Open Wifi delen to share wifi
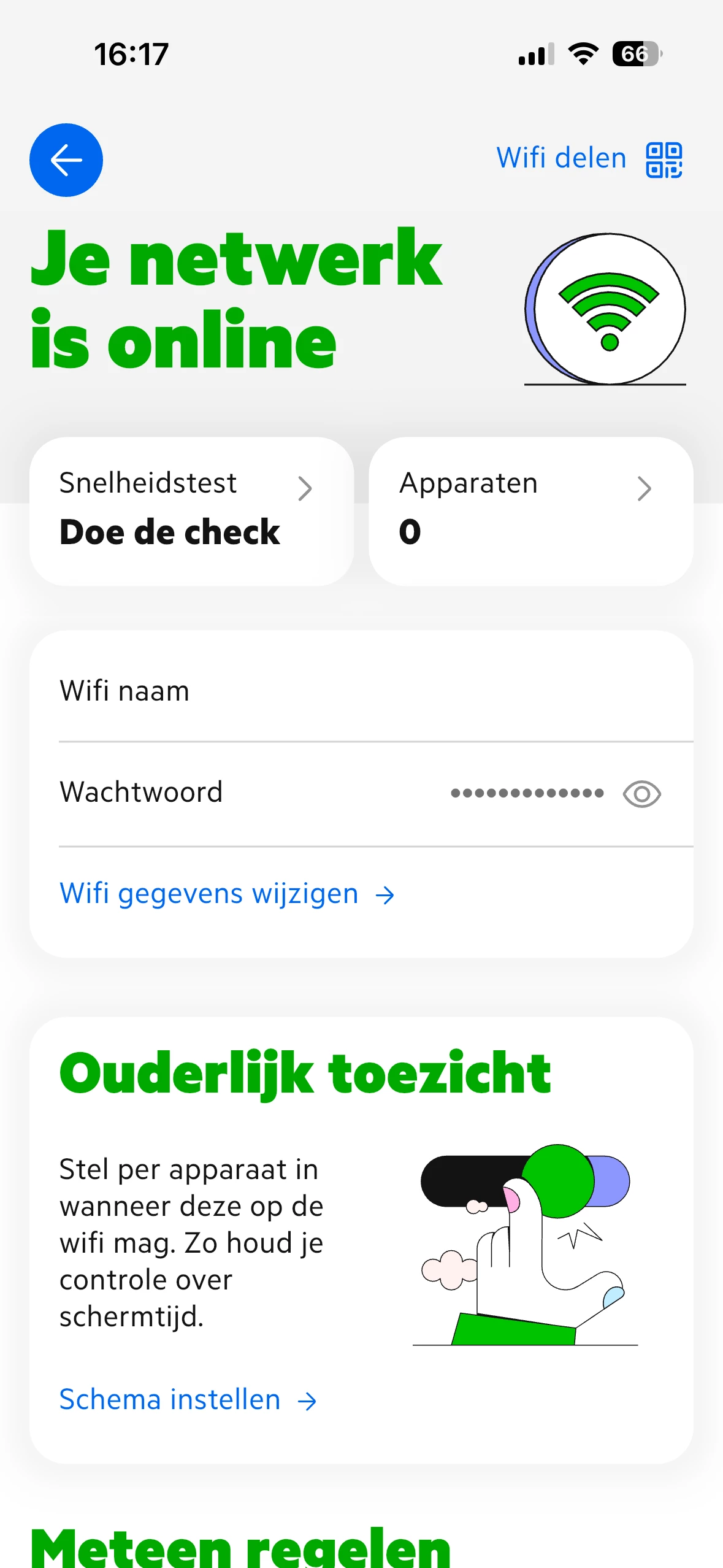 click(589, 159)
